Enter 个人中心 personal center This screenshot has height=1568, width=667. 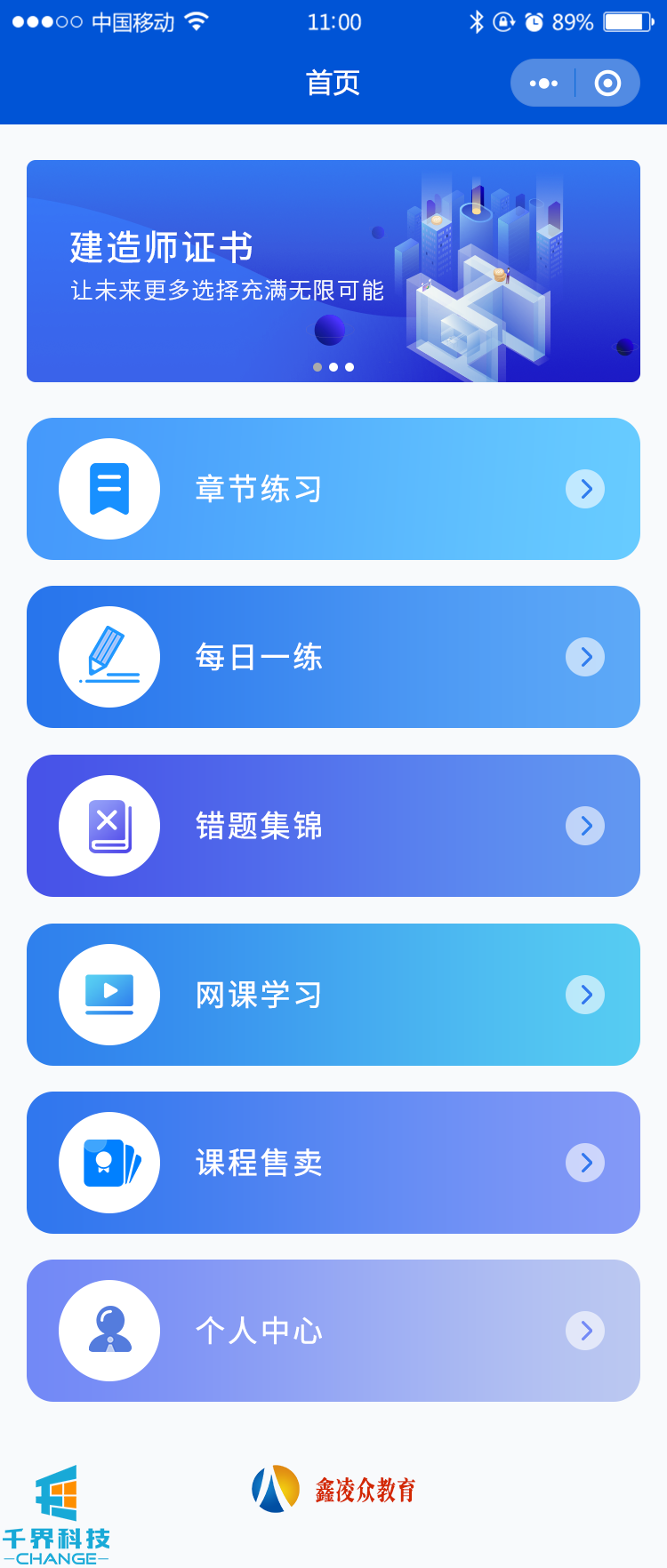[x=333, y=1331]
